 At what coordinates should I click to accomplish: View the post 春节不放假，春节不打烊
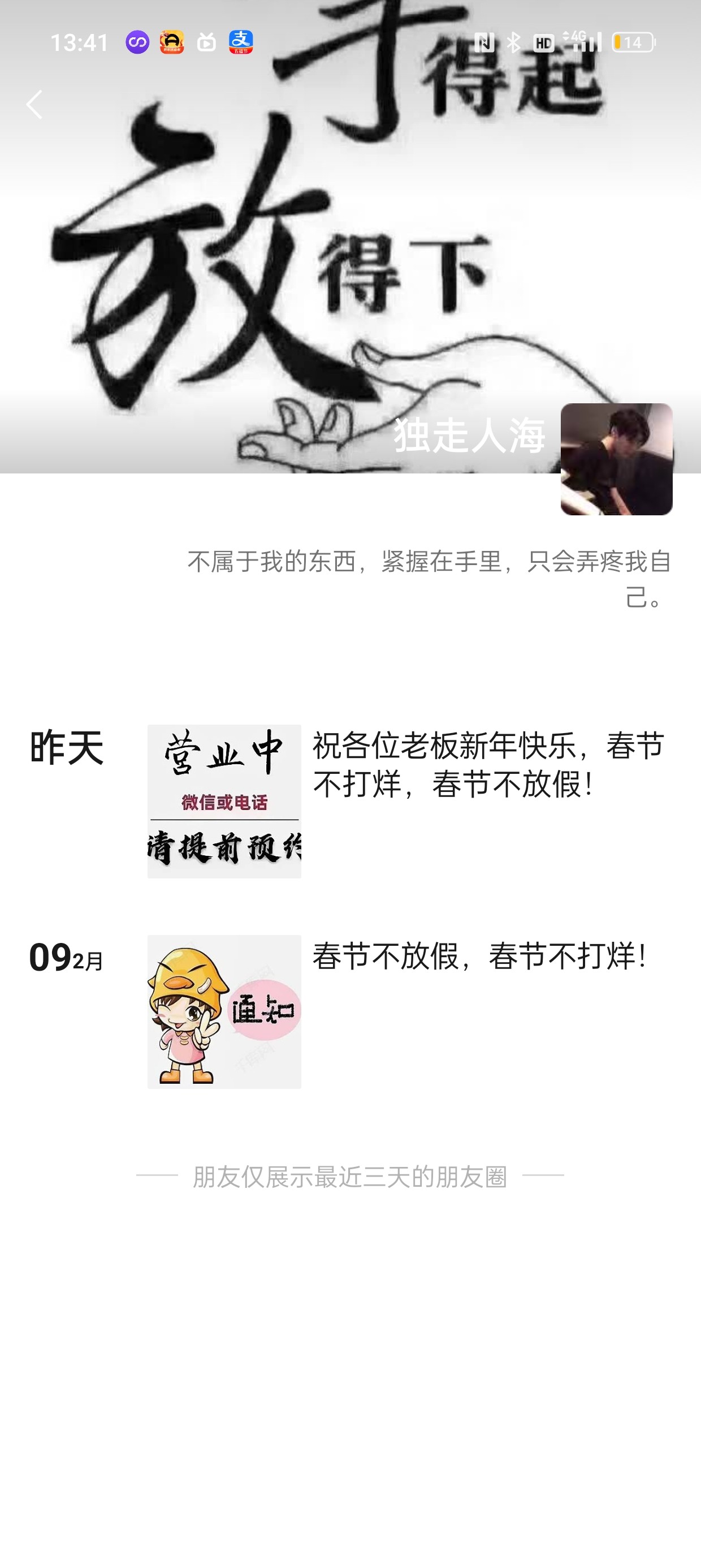(479, 955)
